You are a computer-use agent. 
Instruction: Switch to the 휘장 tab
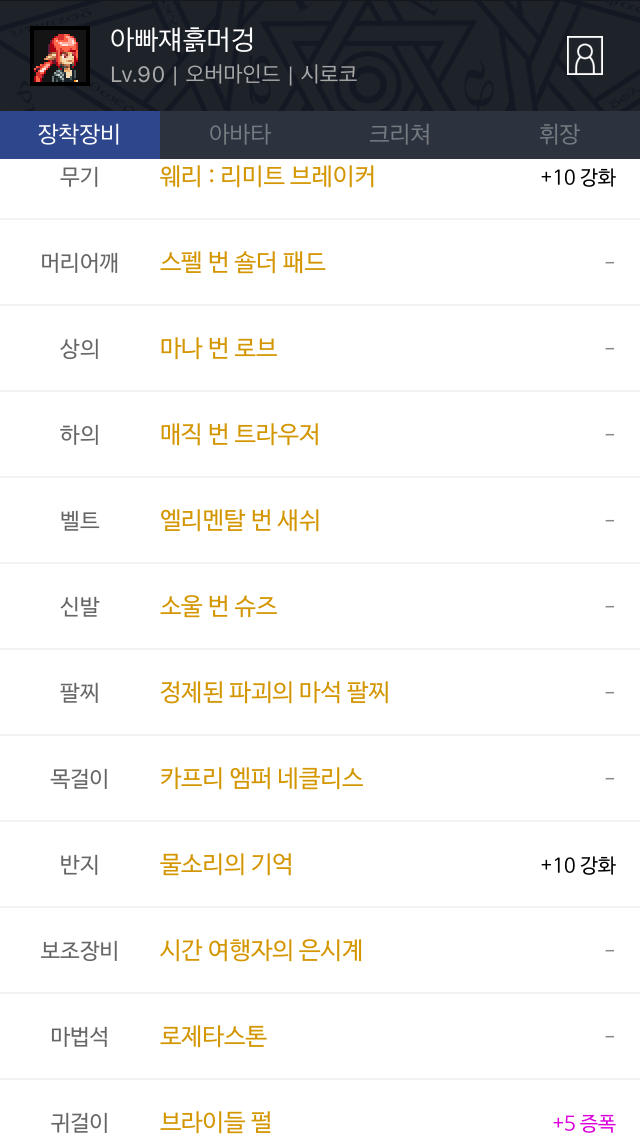click(559, 135)
